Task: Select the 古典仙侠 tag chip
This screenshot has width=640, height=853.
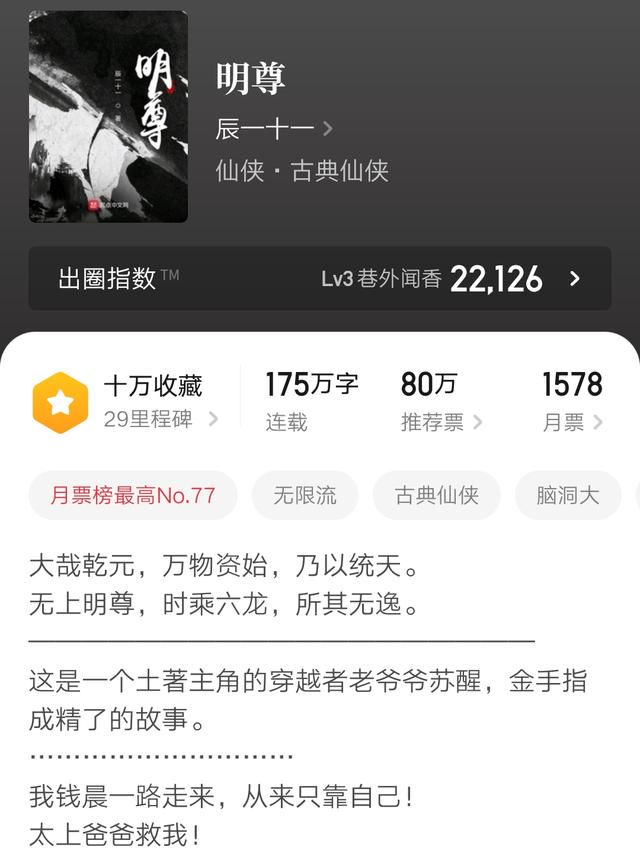Action: [436, 496]
